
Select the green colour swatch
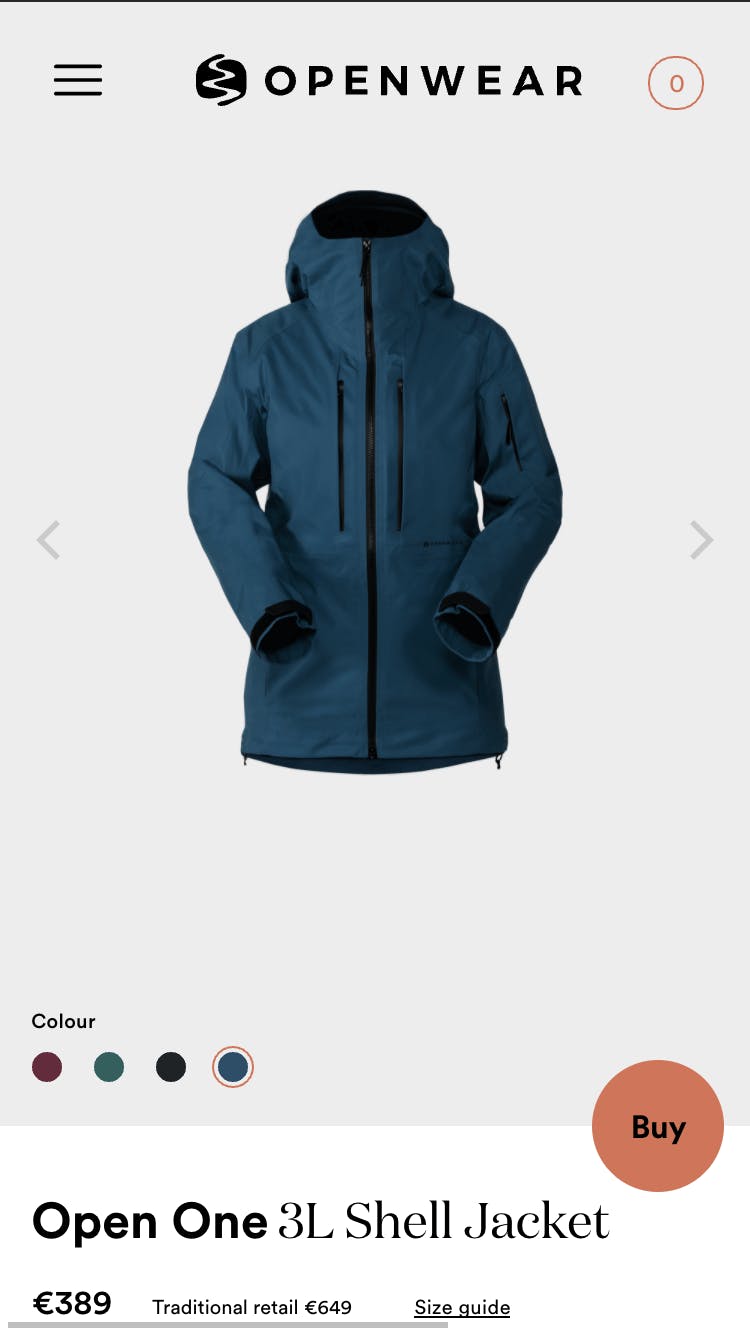[109, 1067]
